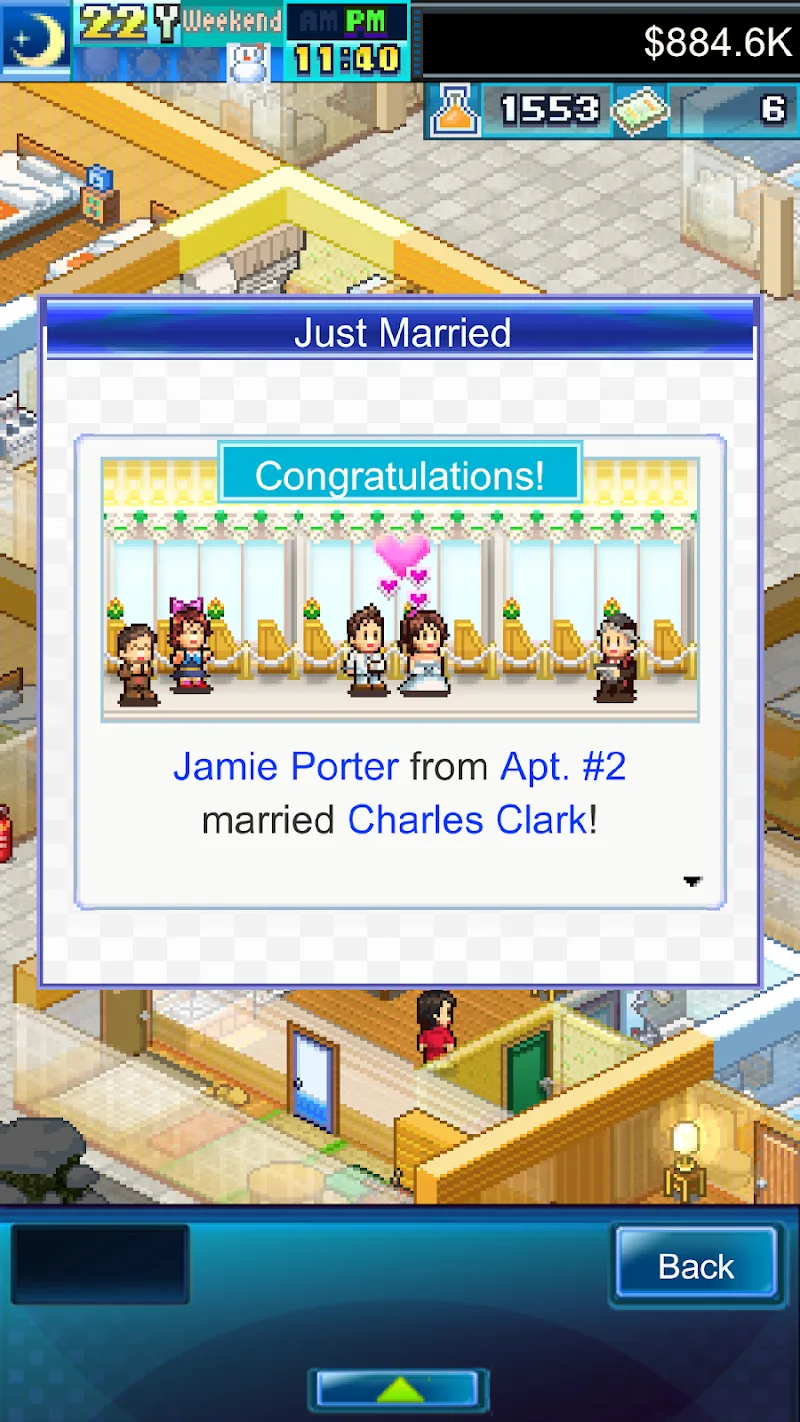Expand the small arrow inside the dialog
Viewport: 800px width, 1422px height.
(x=692, y=880)
